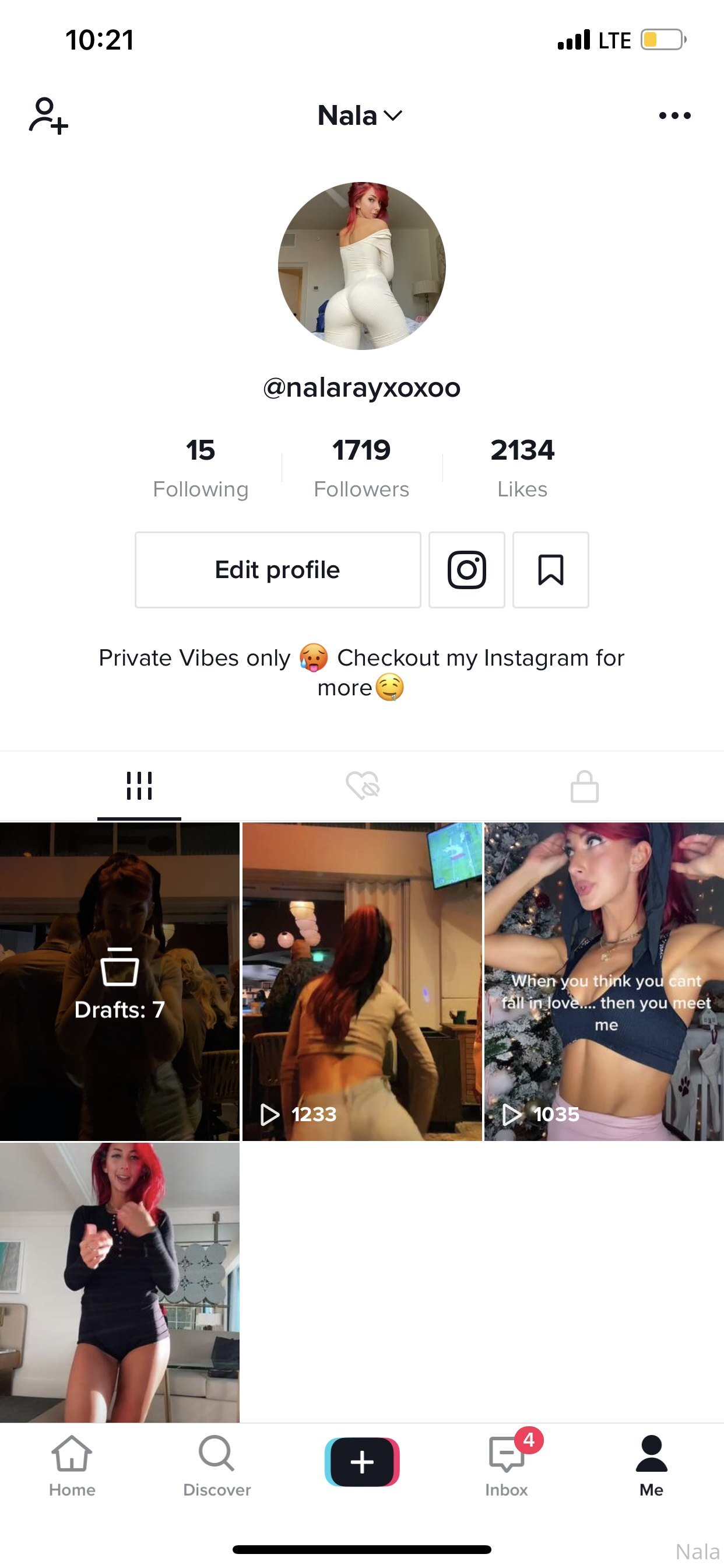Tap the profile photo

click(362, 266)
